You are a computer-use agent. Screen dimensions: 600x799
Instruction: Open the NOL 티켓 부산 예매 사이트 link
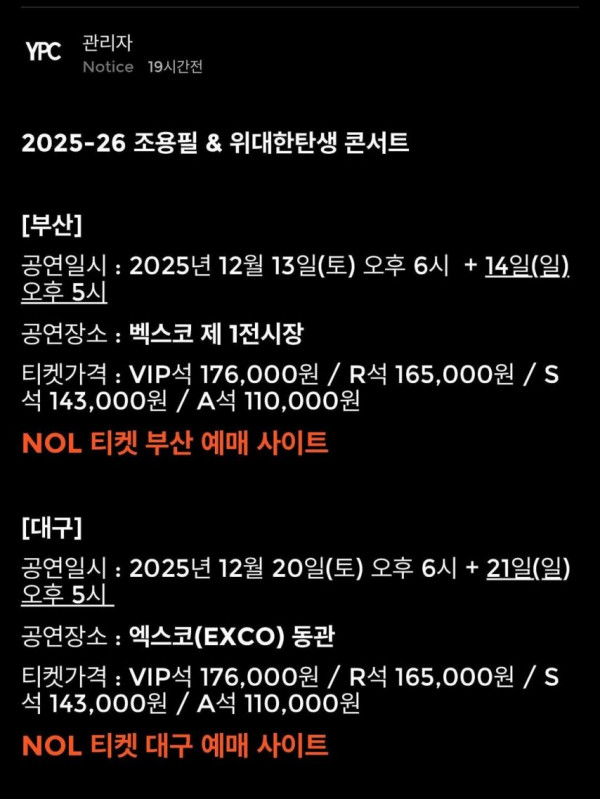pos(175,442)
